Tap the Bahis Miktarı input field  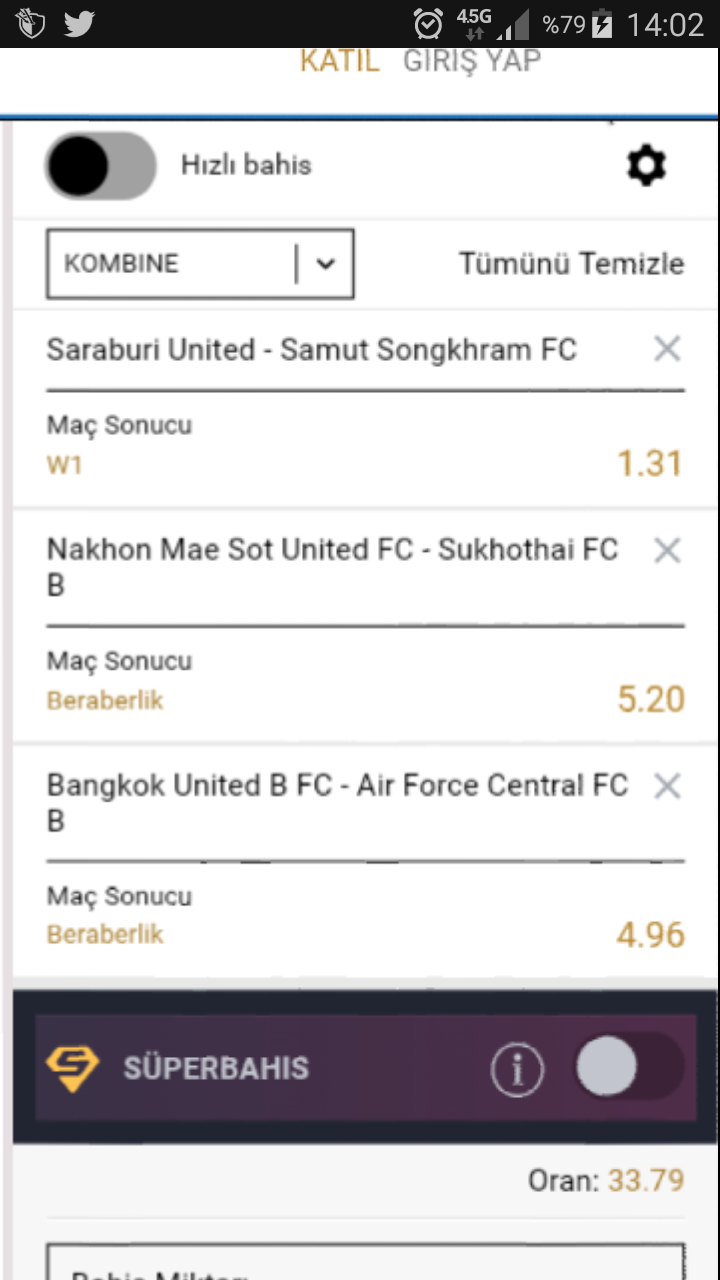click(366, 1261)
